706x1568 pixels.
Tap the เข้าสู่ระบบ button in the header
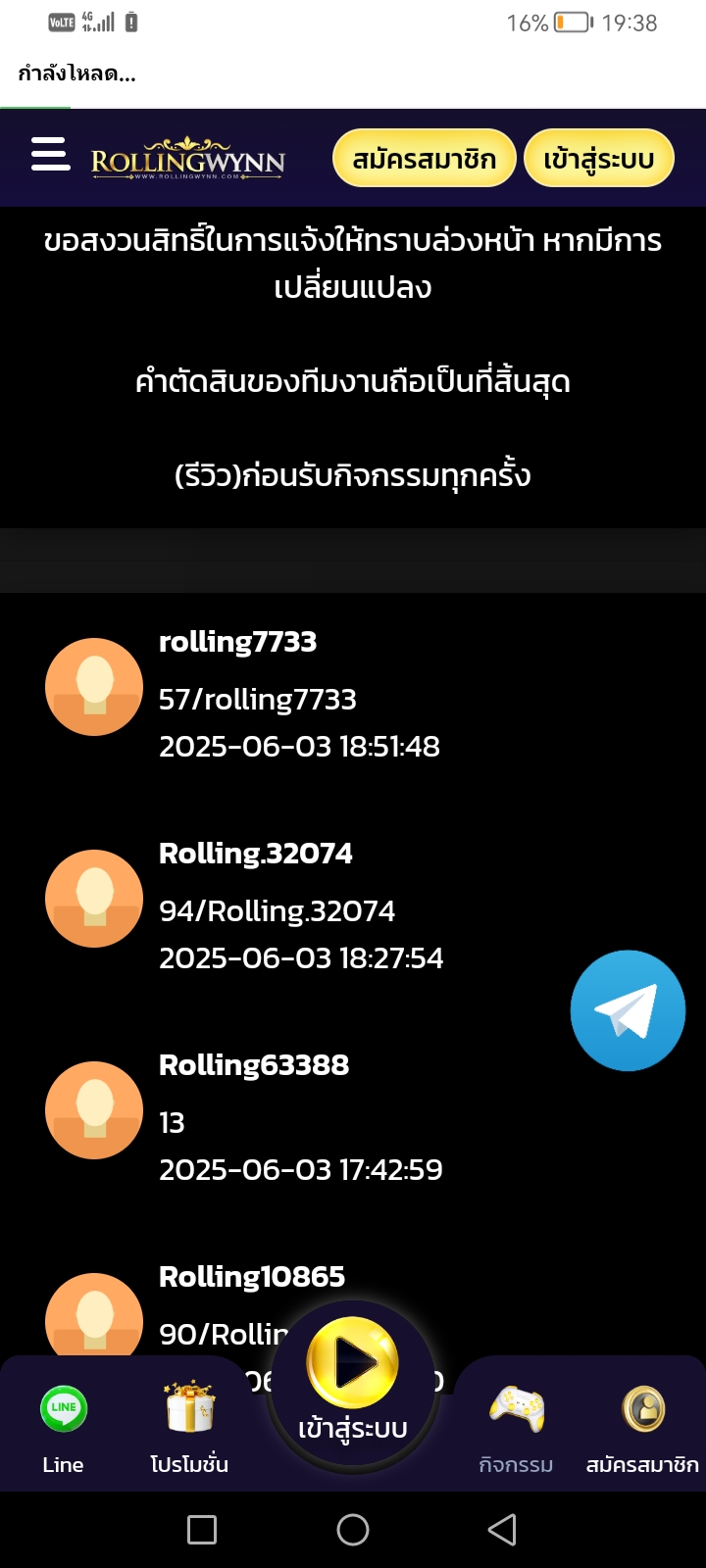[x=599, y=159]
